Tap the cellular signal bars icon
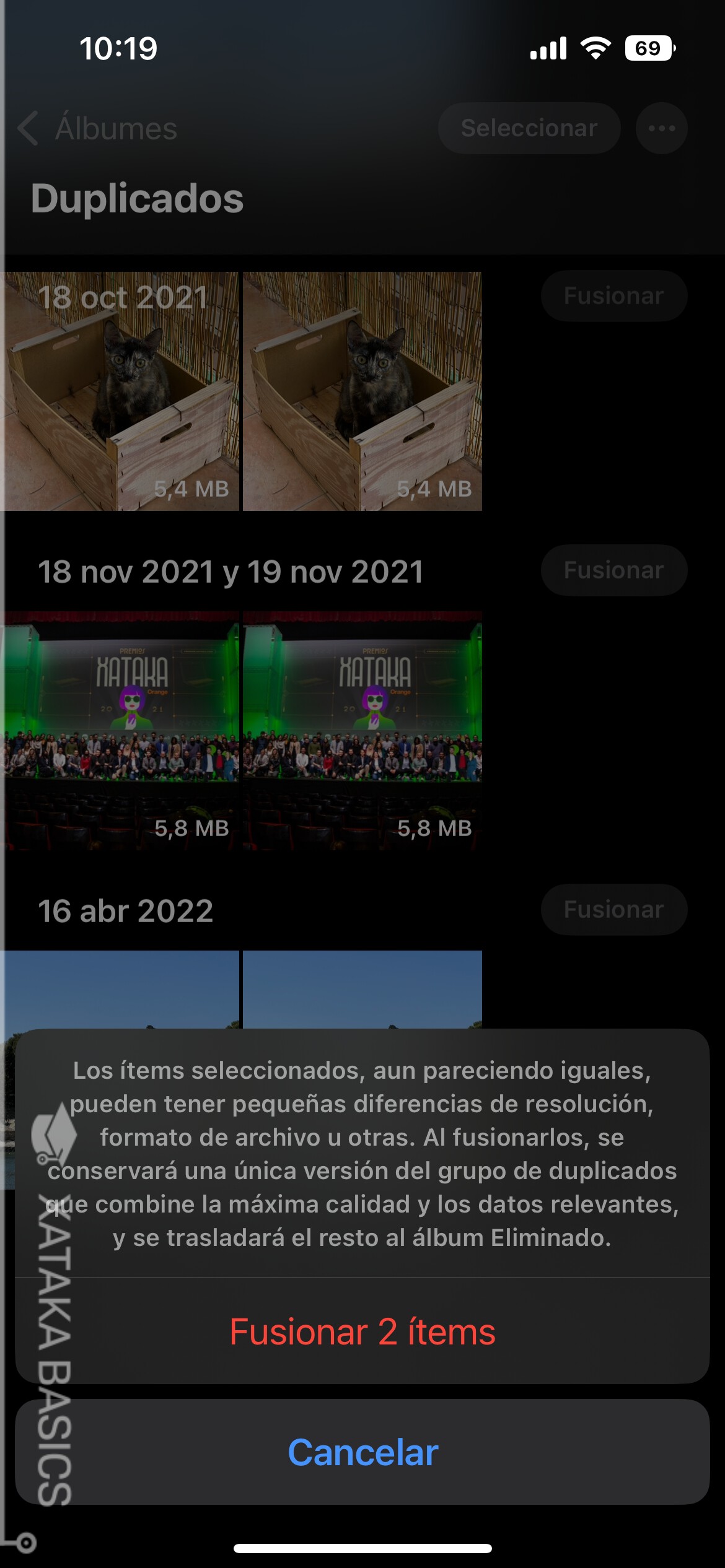The height and width of the screenshot is (1568, 725). pyautogui.click(x=549, y=48)
